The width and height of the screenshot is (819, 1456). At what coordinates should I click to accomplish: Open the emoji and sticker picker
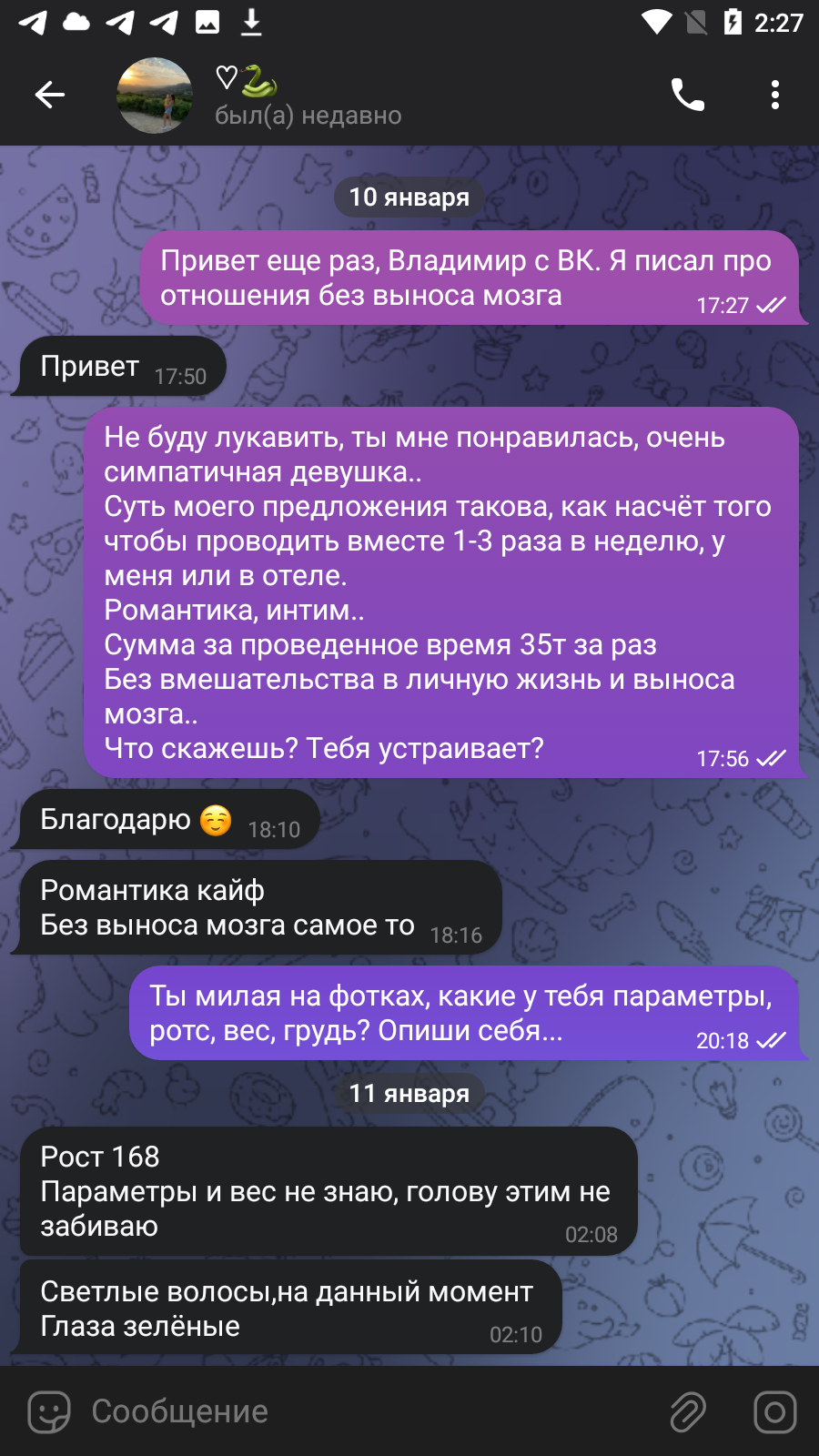coord(49,1412)
